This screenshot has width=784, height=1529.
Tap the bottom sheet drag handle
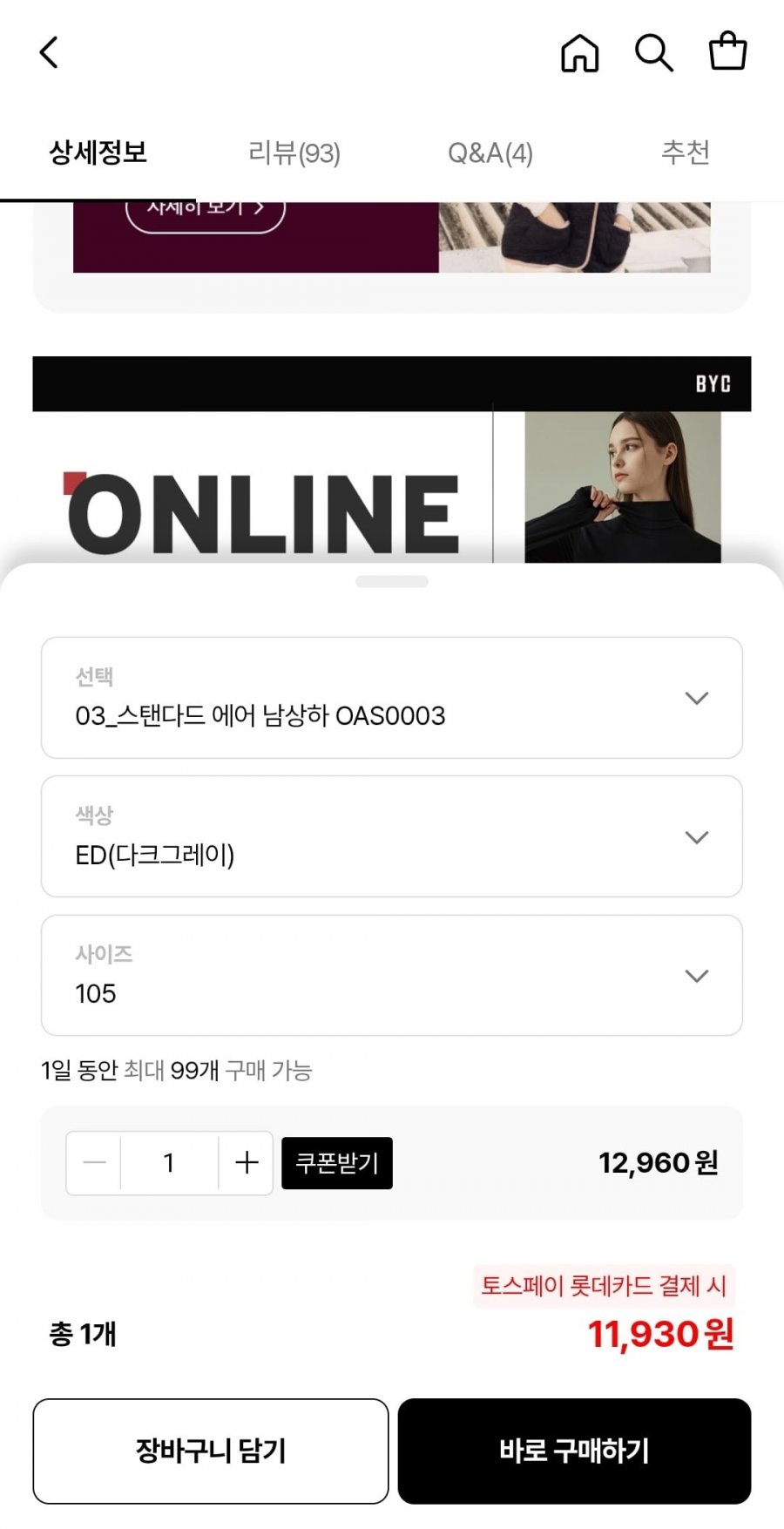pyautogui.click(x=392, y=581)
